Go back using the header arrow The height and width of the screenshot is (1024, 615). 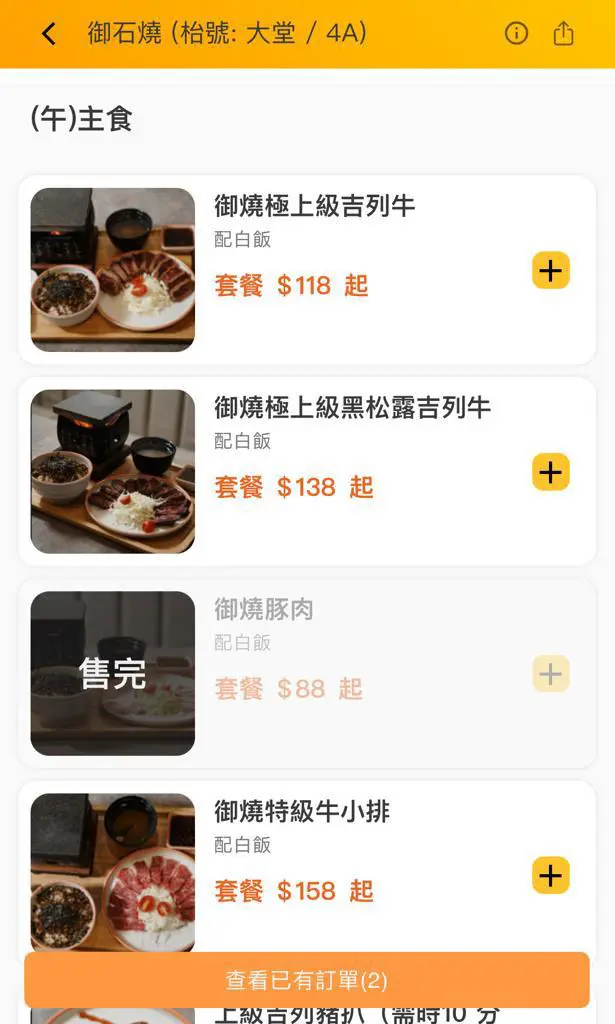point(48,34)
